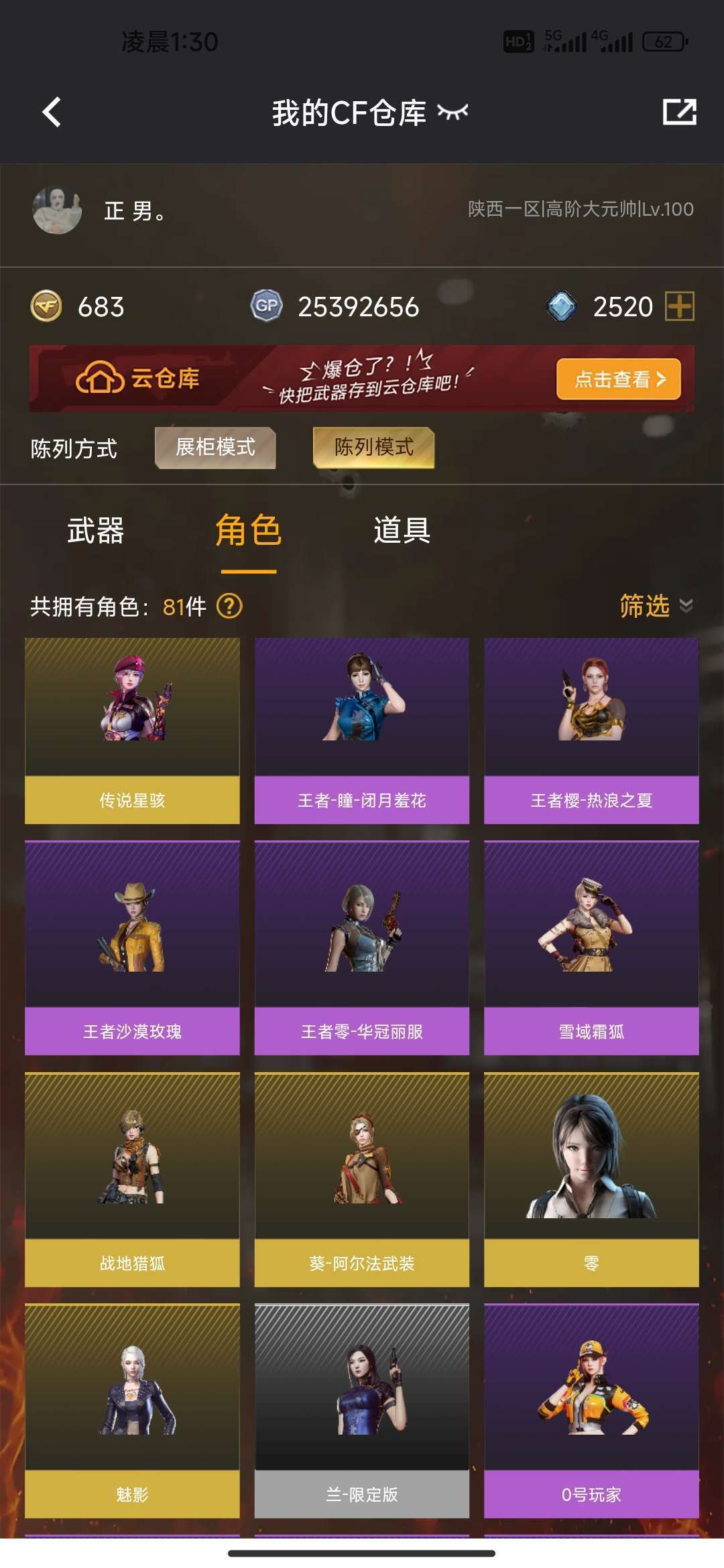Switch to the 武器 tab

(96, 531)
